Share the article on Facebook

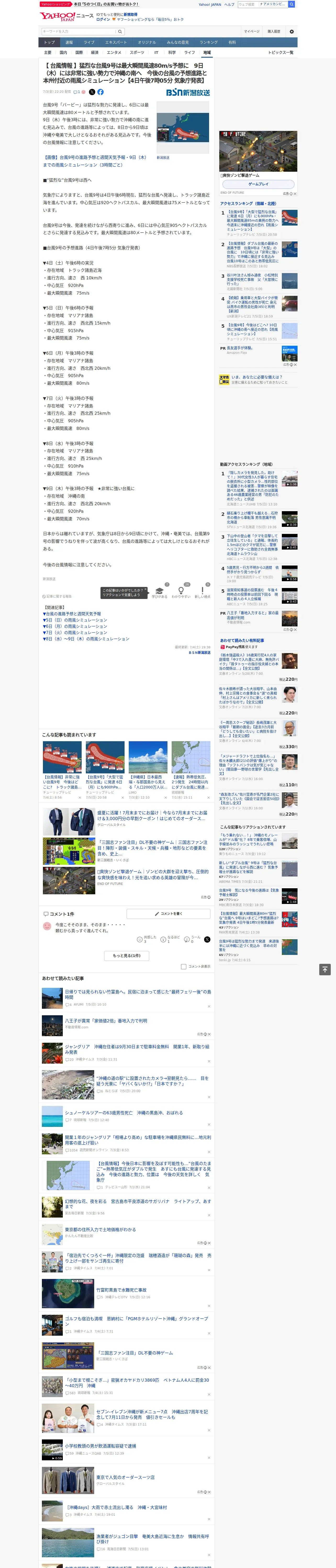[x=101, y=92]
